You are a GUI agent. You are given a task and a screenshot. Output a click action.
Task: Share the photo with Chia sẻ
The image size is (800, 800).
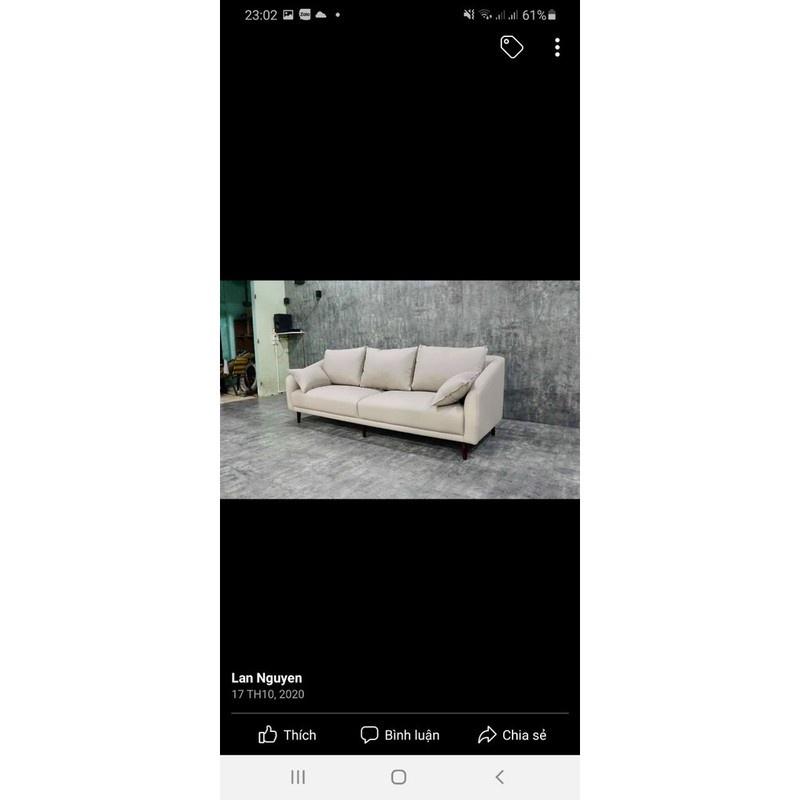(512, 735)
